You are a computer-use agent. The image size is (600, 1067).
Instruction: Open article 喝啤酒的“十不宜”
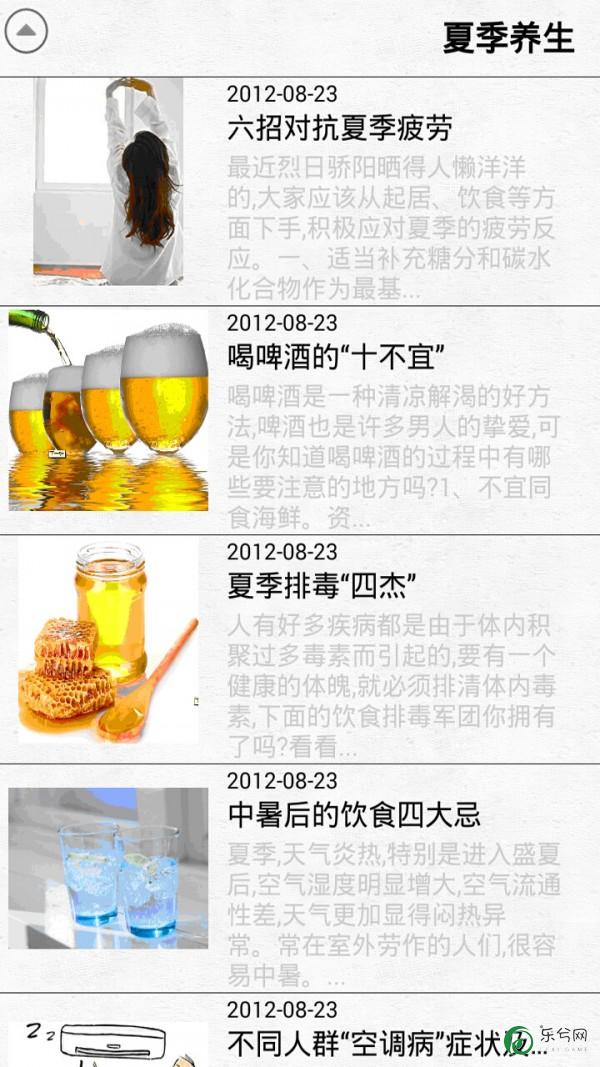coord(335,356)
